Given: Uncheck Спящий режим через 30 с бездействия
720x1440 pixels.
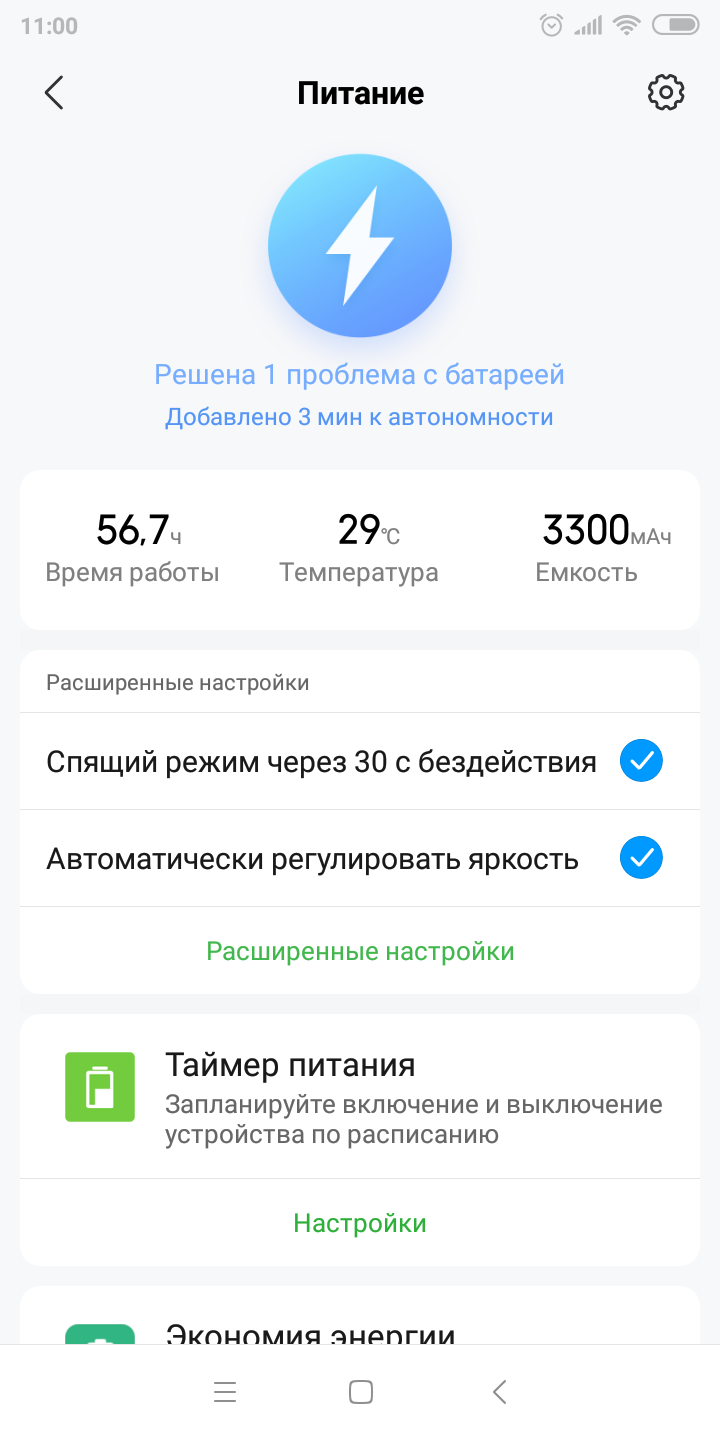Looking at the screenshot, I should pos(641,762).
